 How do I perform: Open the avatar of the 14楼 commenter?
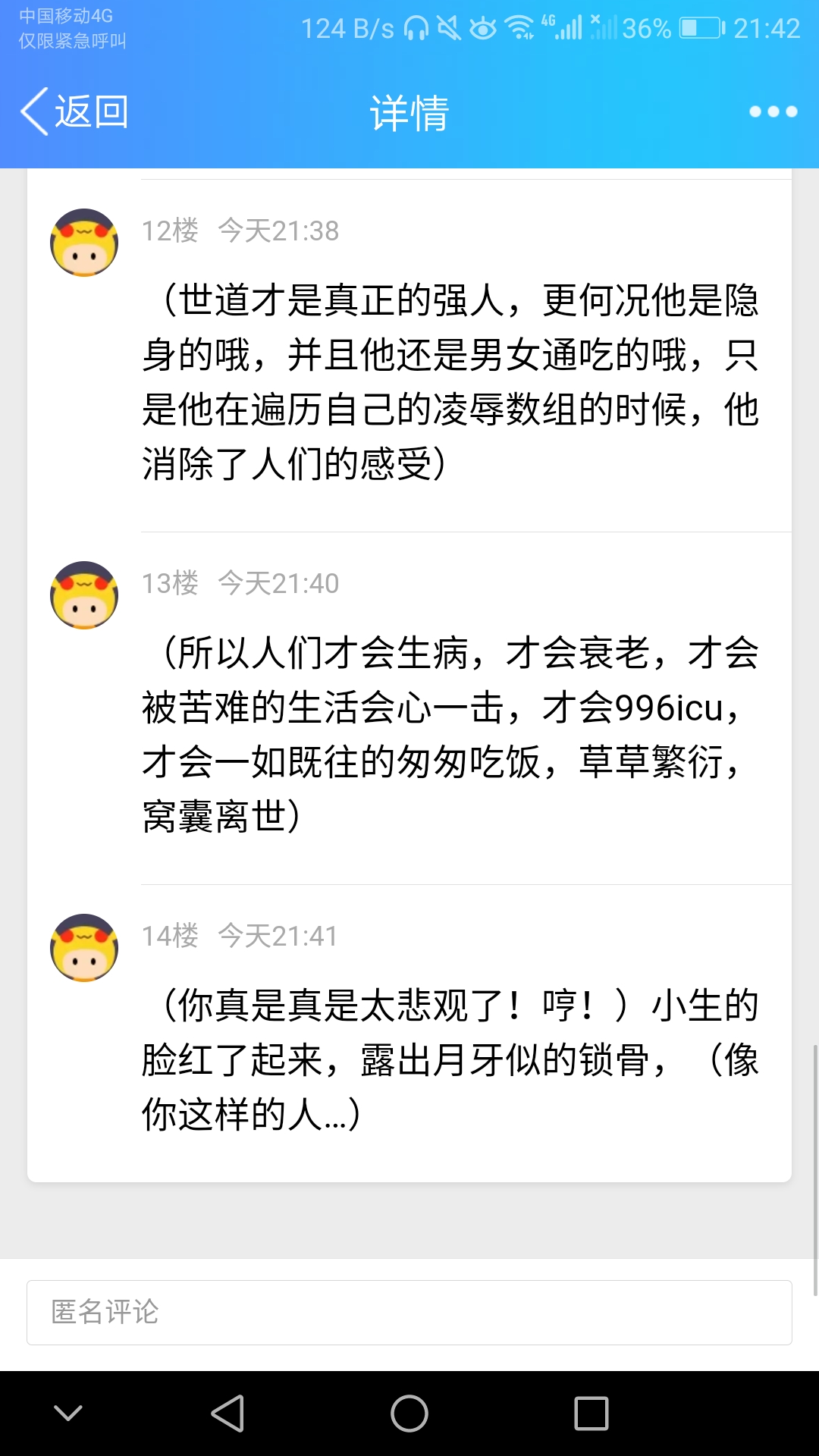point(84,948)
